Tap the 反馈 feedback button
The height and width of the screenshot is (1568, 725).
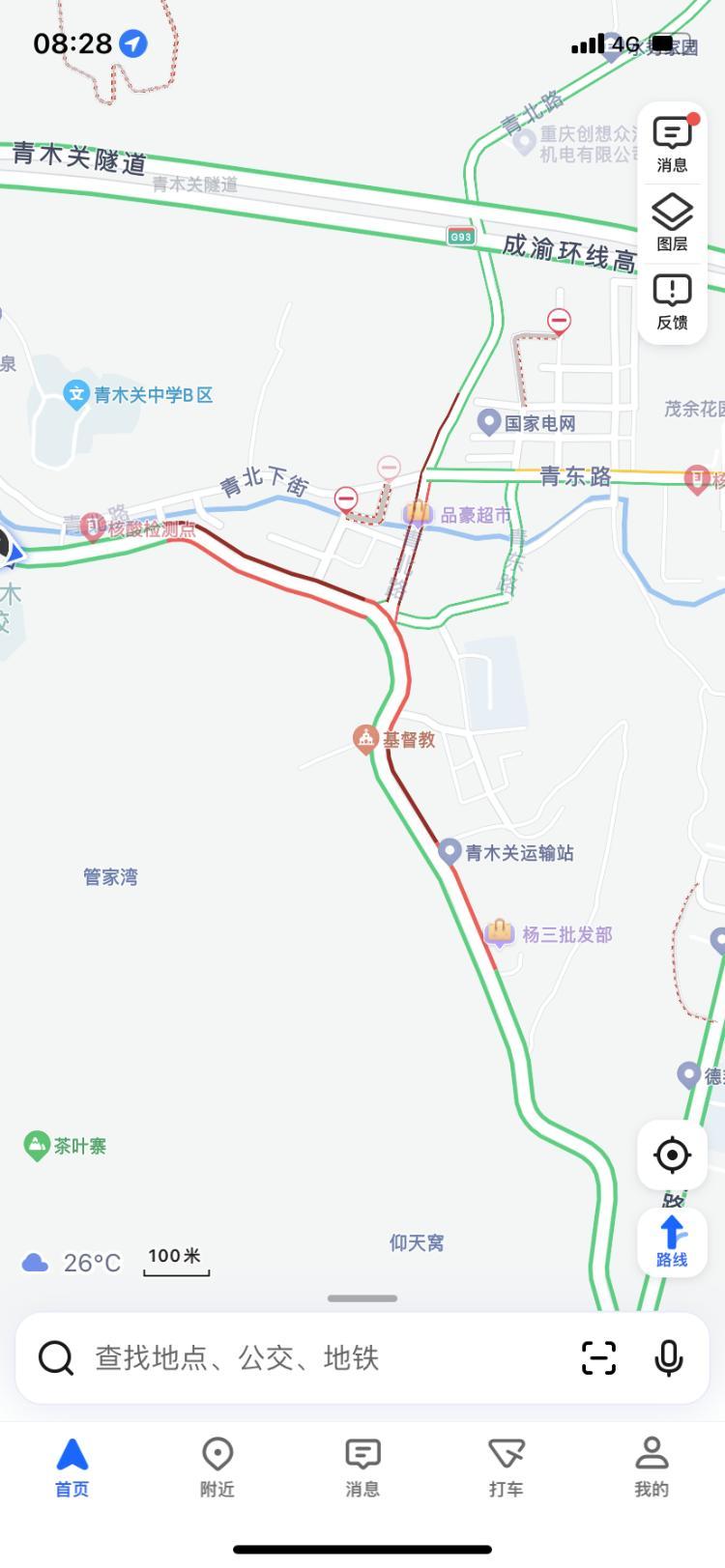(672, 301)
